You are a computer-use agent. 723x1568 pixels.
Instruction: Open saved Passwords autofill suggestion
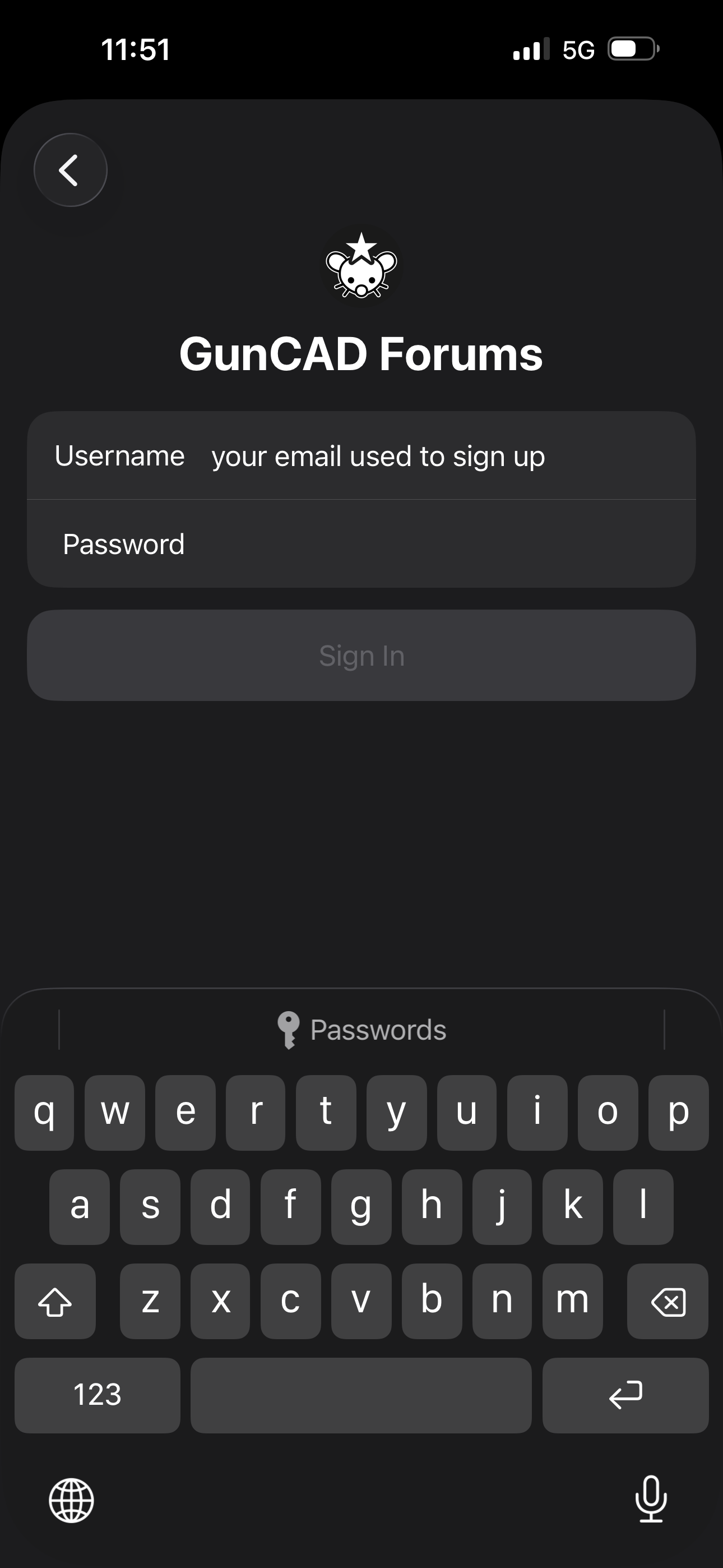(x=361, y=1030)
